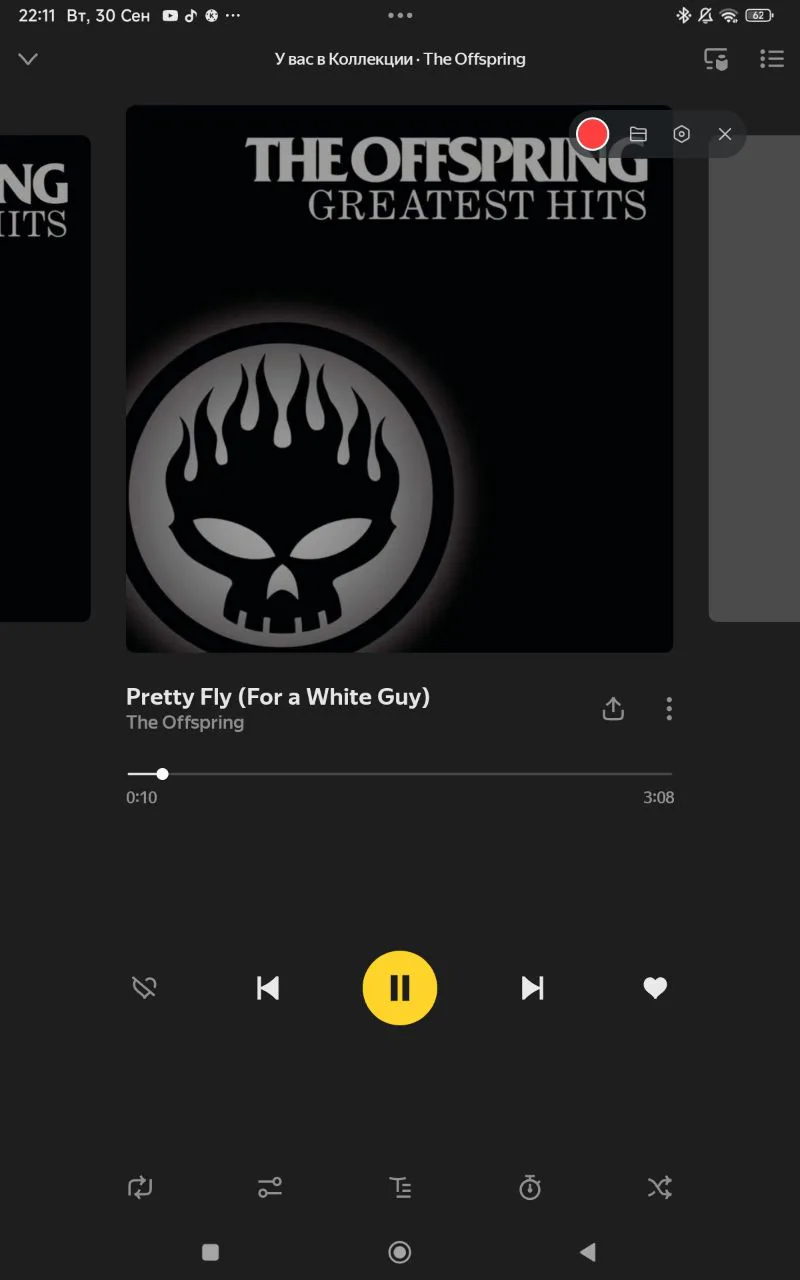The width and height of the screenshot is (800, 1280).
Task: Share Pretty Fly (For a White Guy)
Action: pos(613,709)
